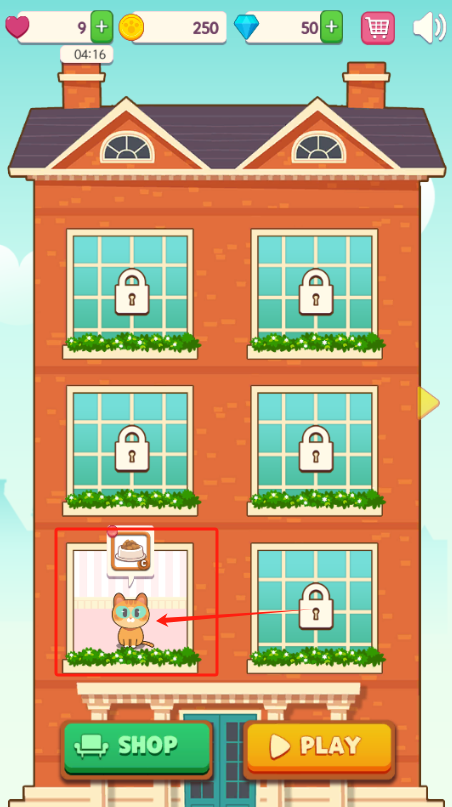Viewport: 452px width, 807px height.
Task: Add more hearts with the plus button
Action: [101, 27]
